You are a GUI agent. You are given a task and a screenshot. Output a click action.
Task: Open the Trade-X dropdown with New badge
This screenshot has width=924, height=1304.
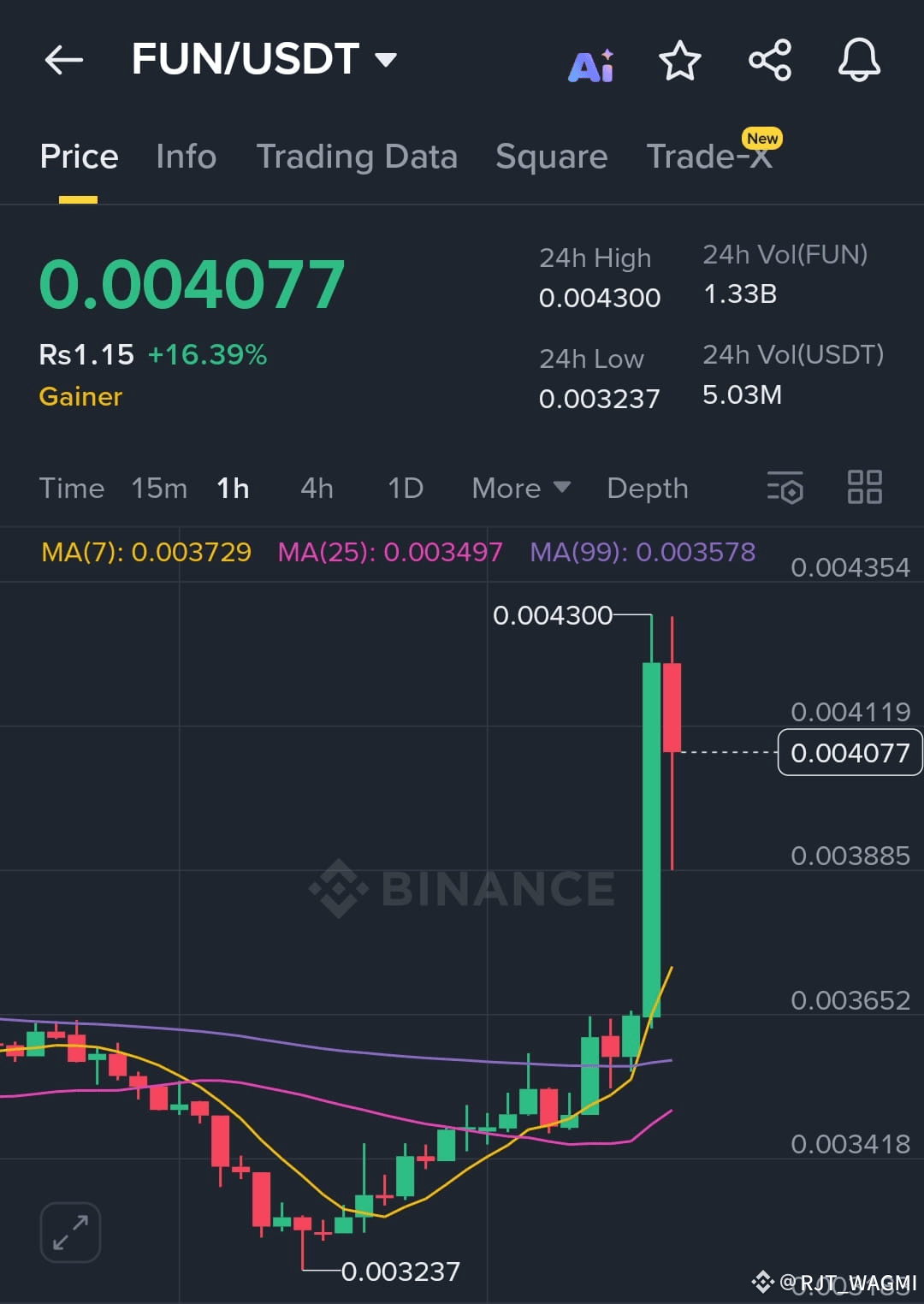pos(711,157)
